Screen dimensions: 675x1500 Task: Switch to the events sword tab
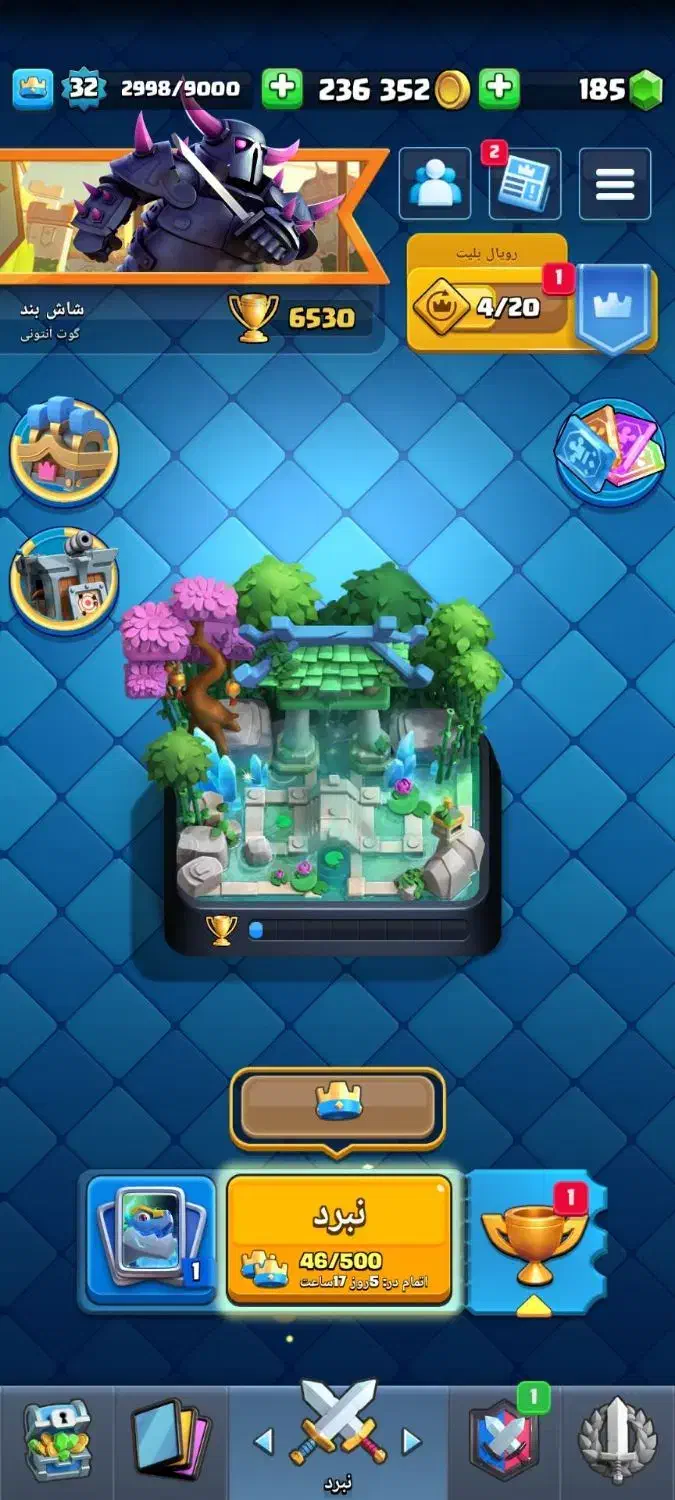(617, 1440)
